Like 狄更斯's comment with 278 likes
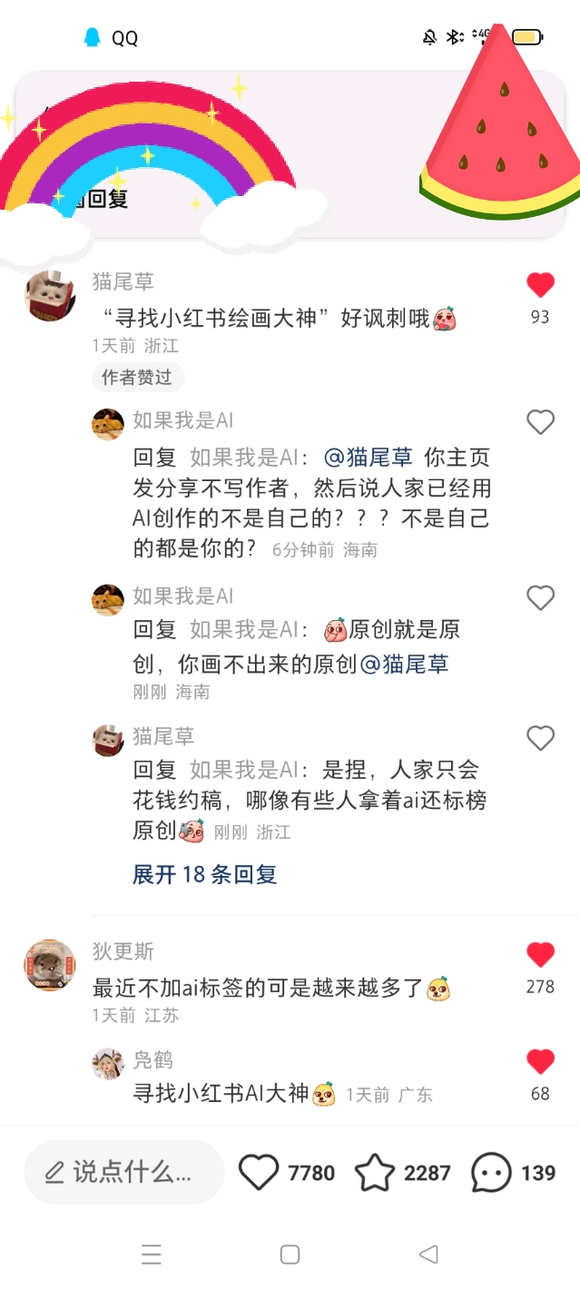The height and width of the screenshot is (1290, 580). [540, 955]
